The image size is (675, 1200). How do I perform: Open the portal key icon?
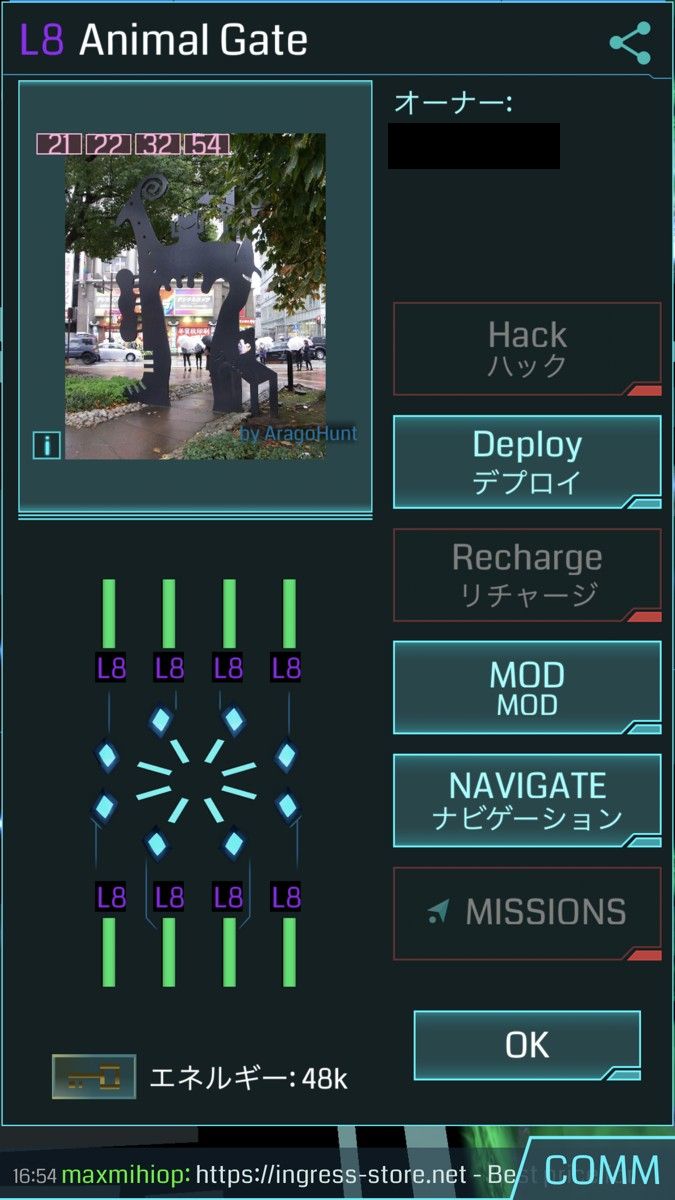pyautogui.click(x=94, y=1077)
